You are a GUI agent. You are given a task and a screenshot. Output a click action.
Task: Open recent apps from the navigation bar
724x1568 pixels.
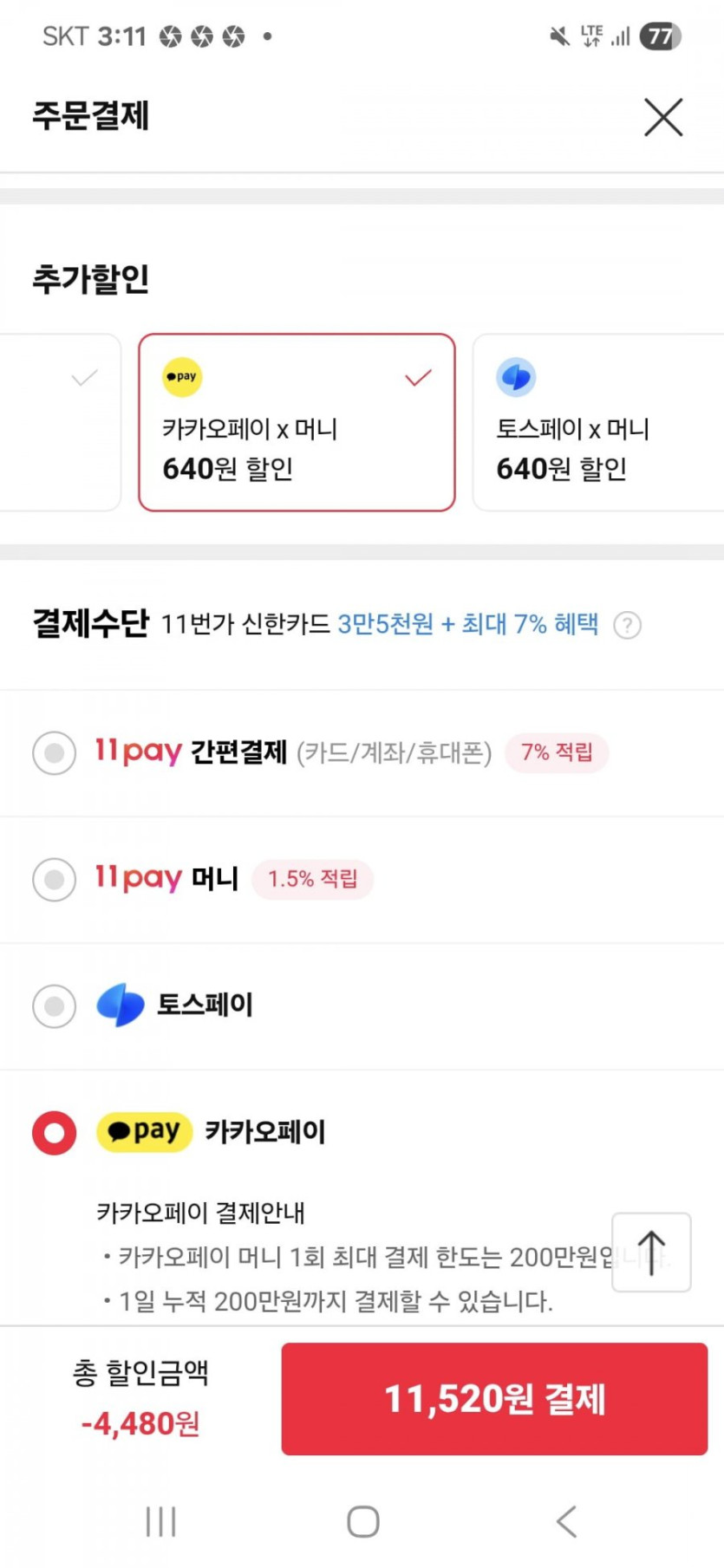(x=160, y=1521)
